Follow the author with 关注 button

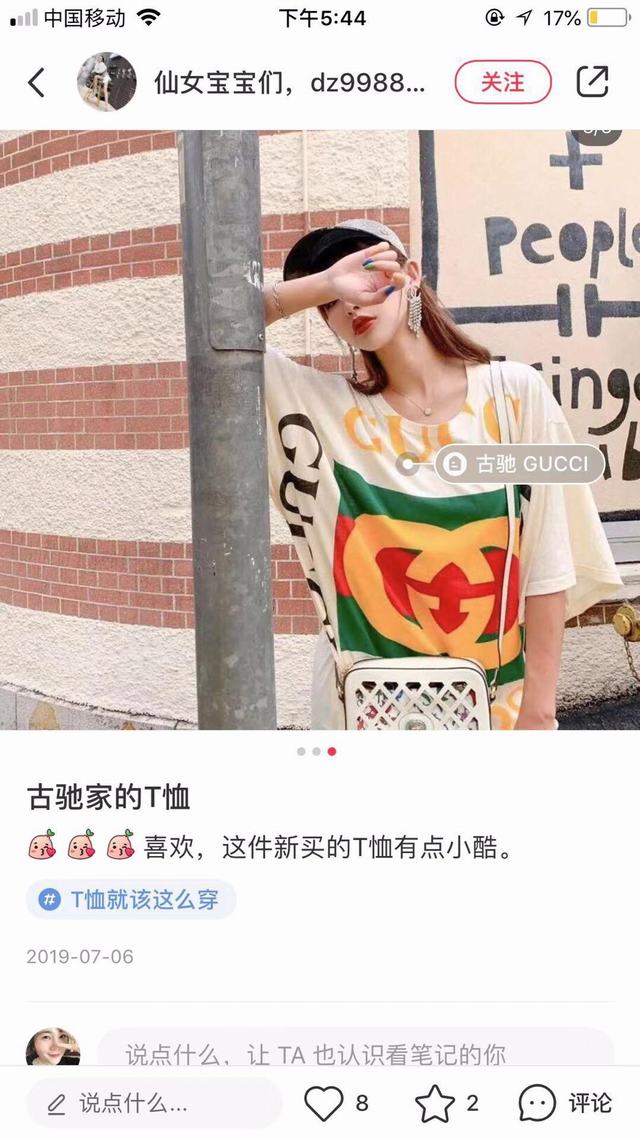pos(503,82)
